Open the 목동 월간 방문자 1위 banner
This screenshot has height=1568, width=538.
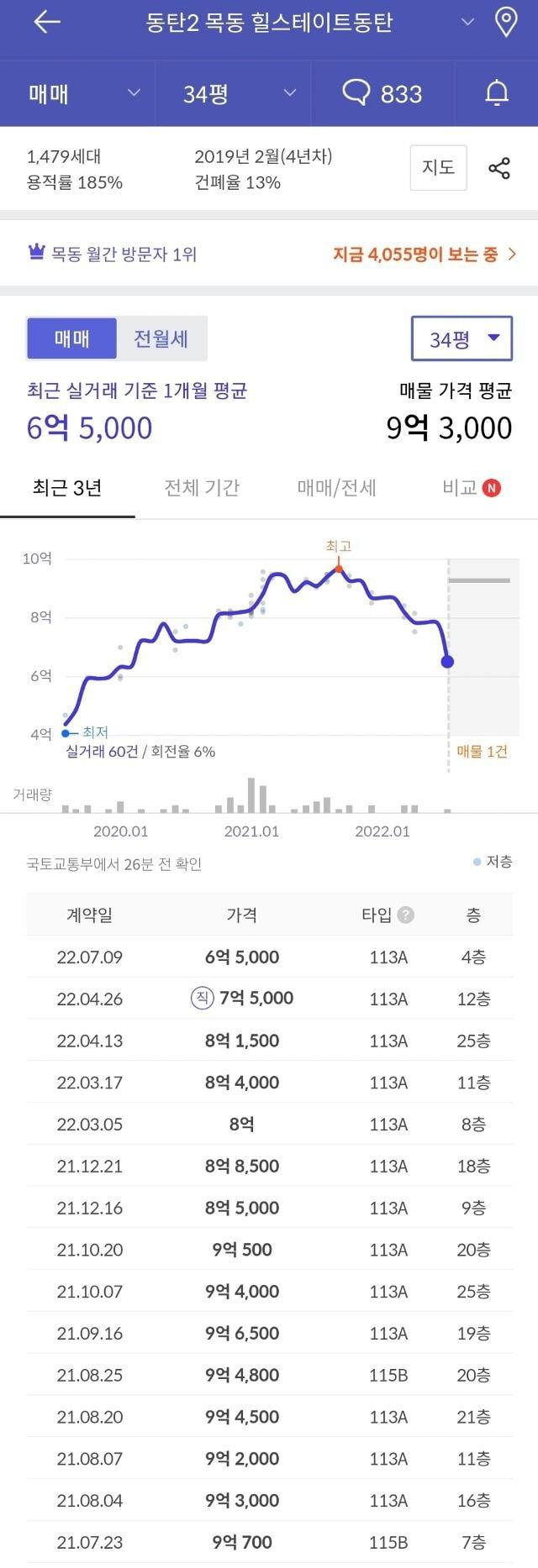[269, 254]
